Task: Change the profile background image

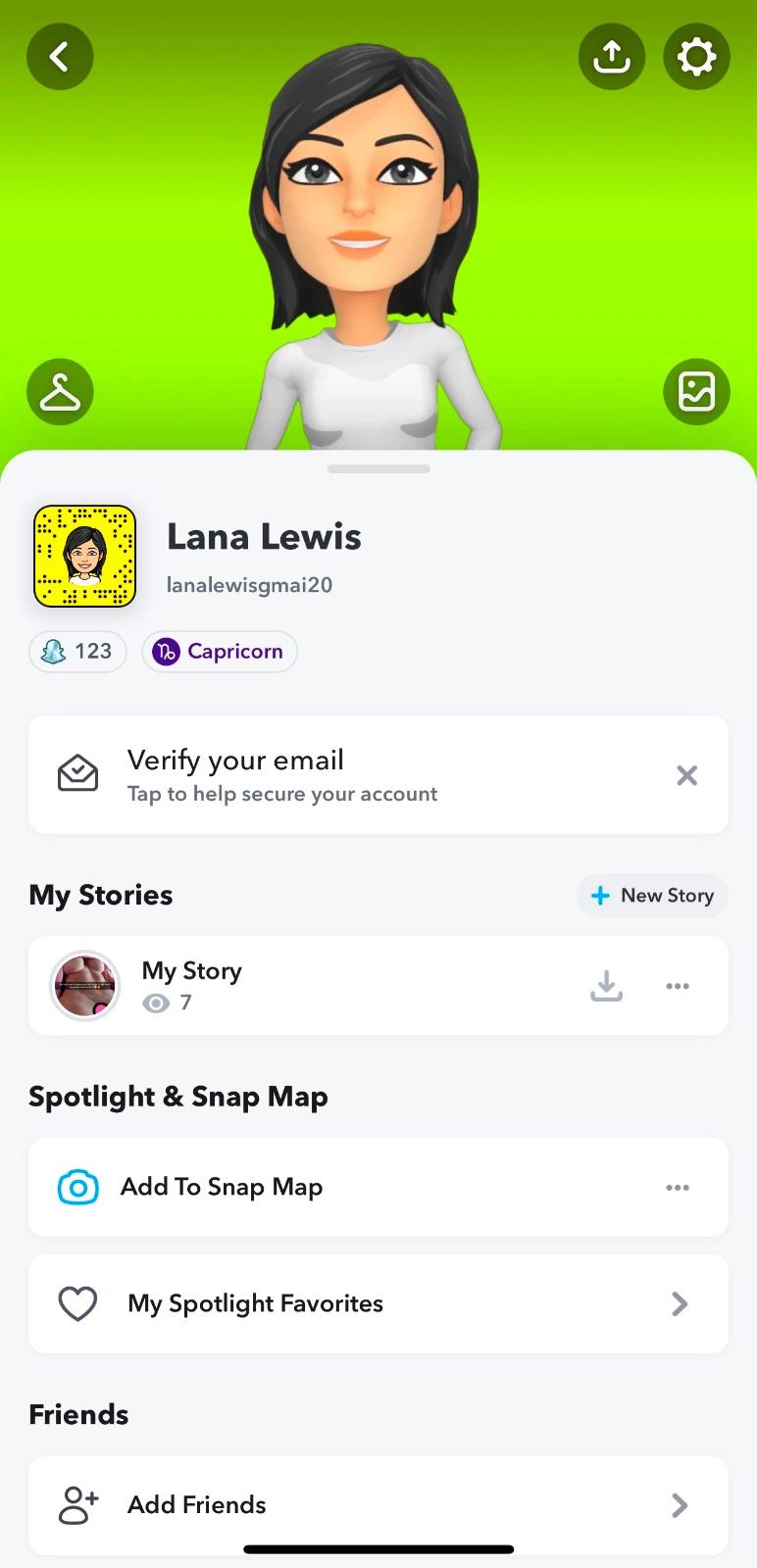Action: pos(696,392)
